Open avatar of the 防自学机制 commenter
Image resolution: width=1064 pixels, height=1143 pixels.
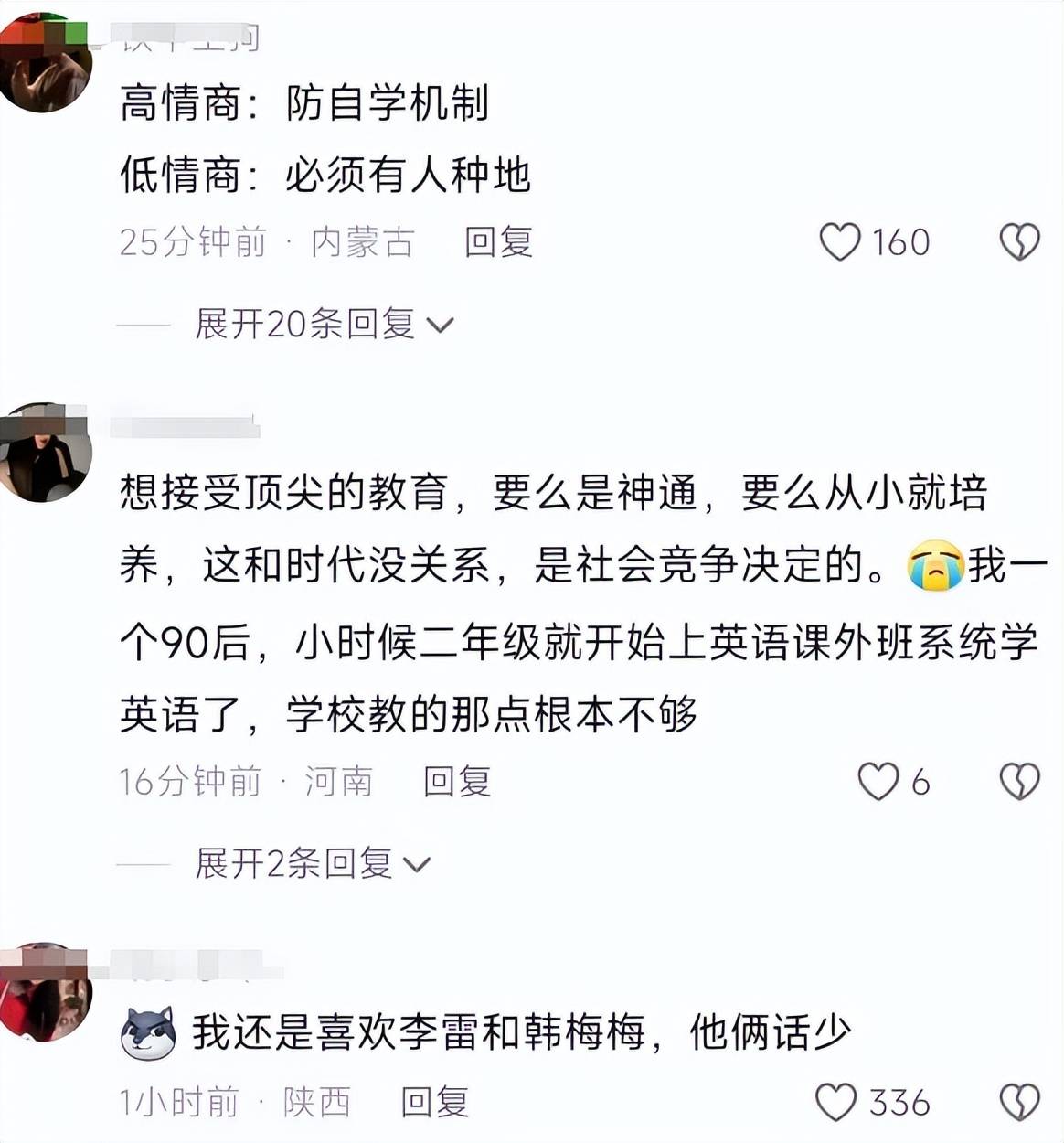(x=44, y=66)
